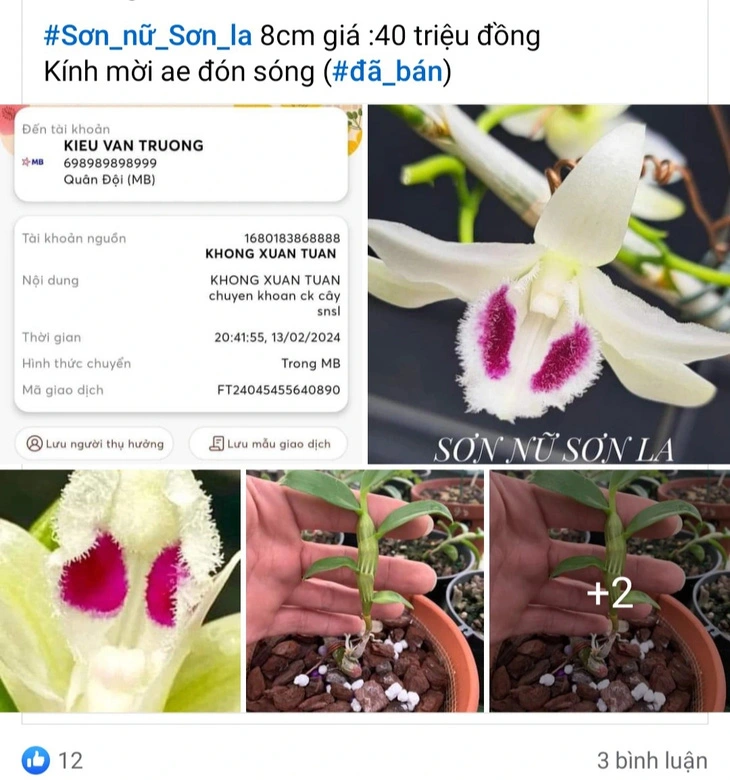Open the #Sơn_nữ_Sơn_la hashtag
The width and height of the screenshot is (730, 780).
[148, 36]
